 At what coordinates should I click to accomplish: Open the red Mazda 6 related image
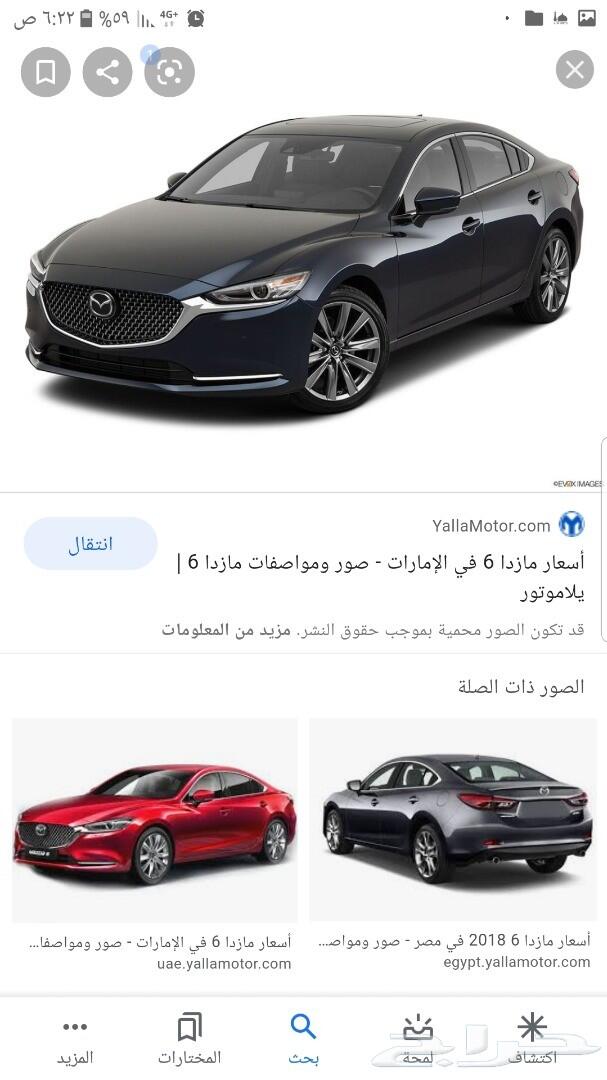point(155,820)
